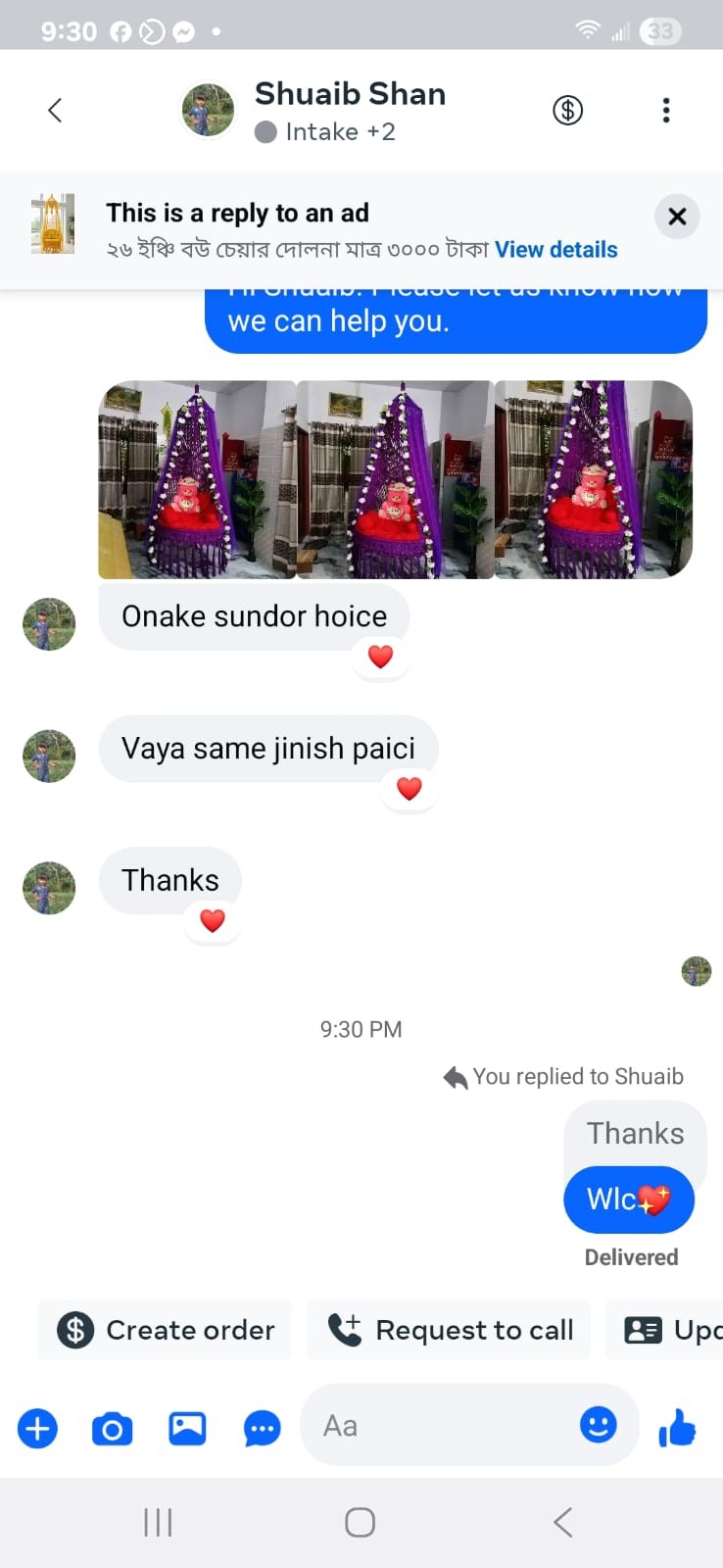Tap the Create order button
723x1568 pixels.
pyautogui.click(x=165, y=1330)
